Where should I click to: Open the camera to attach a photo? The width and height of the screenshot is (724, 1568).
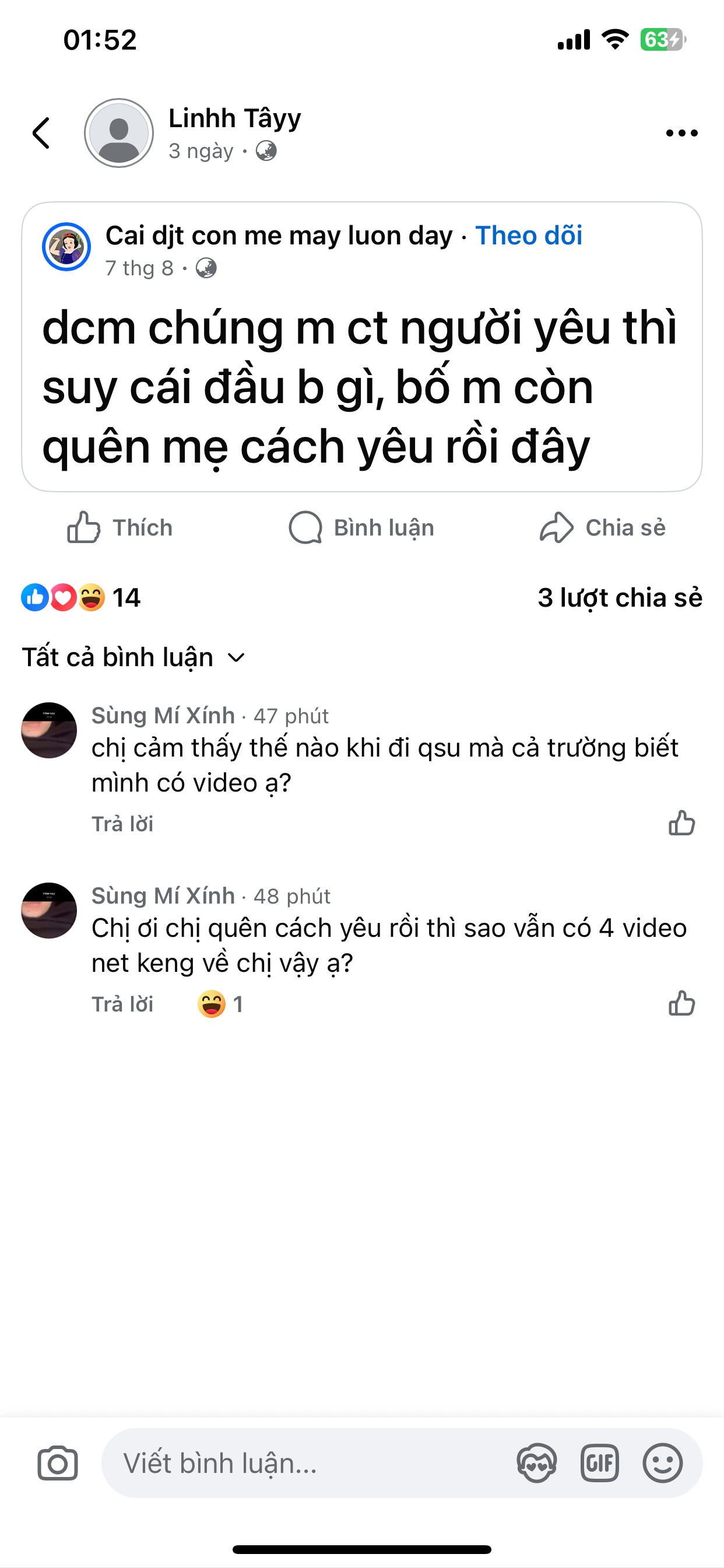click(58, 1462)
